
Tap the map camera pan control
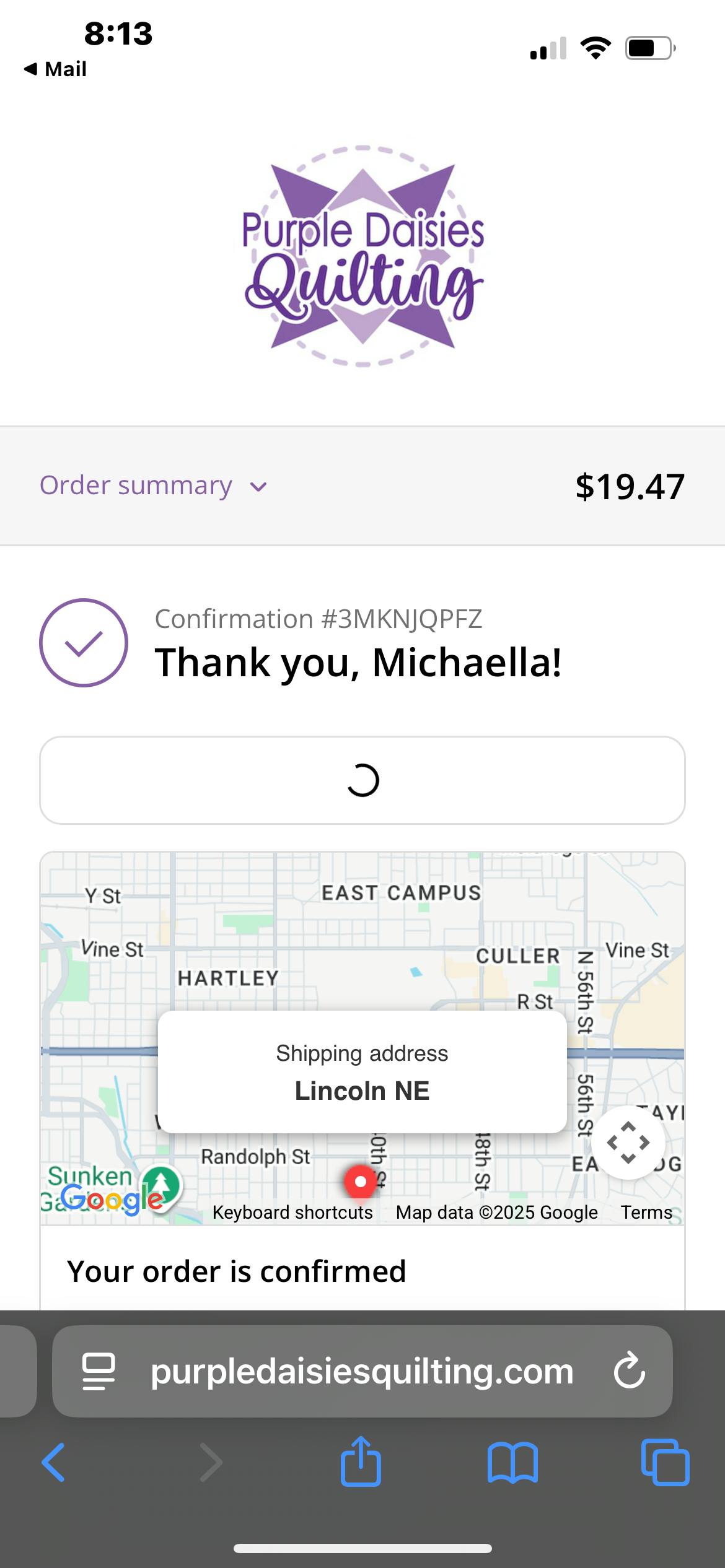click(x=628, y=1142)
